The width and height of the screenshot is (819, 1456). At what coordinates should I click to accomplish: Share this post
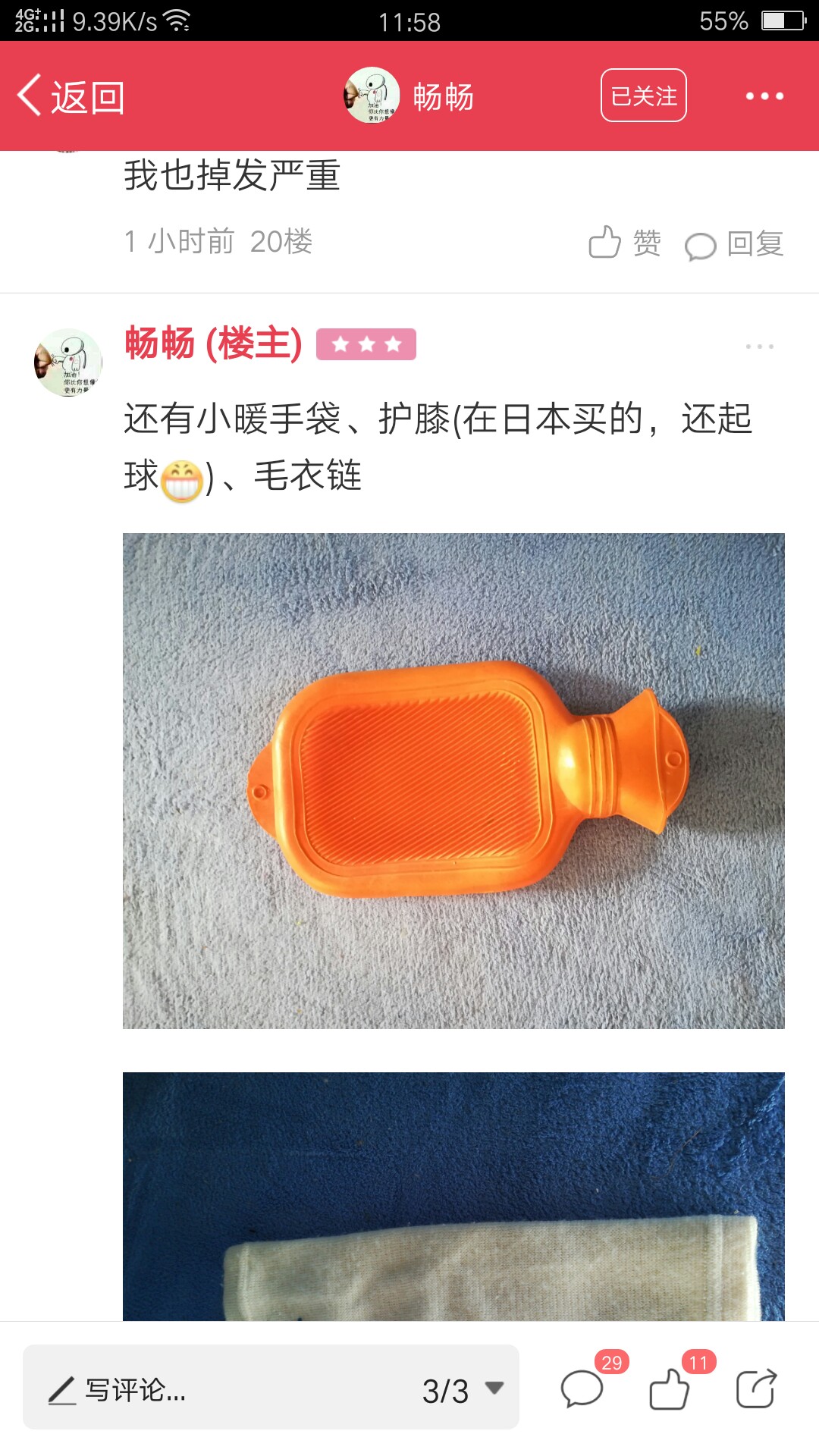tap(757, 1389)
